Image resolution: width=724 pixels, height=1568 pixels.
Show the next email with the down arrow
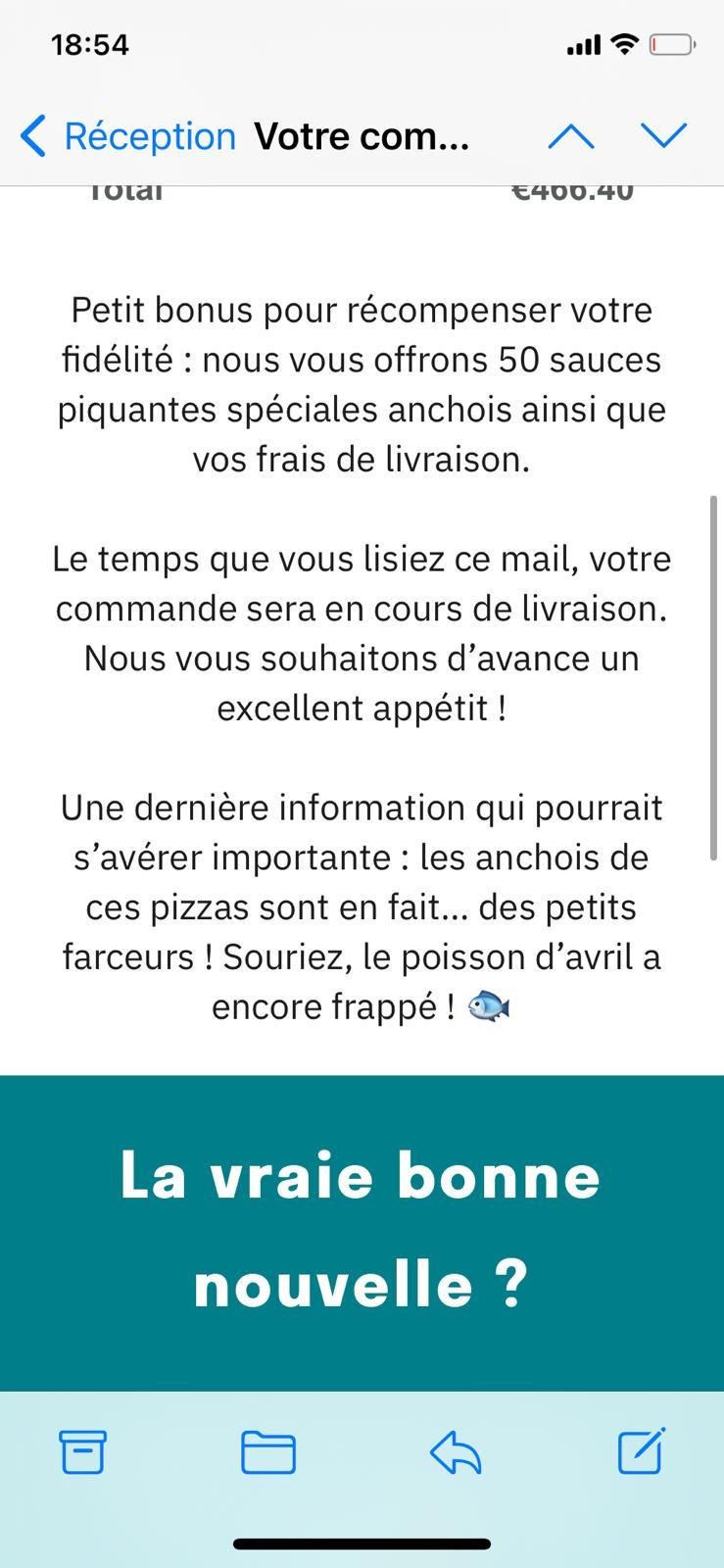pyautogui.click(x=663, y=136)
